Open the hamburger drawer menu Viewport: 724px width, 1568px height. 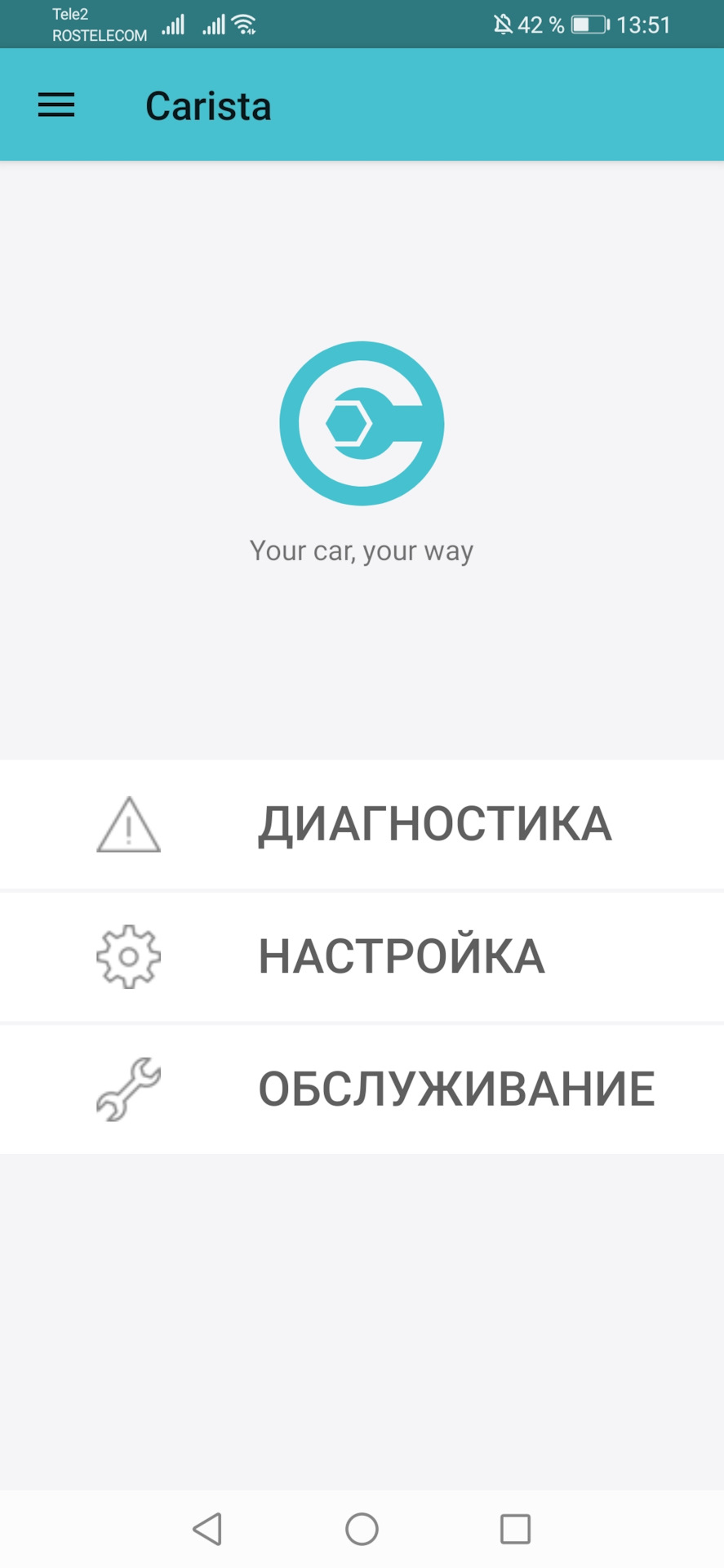click(56, 105)
